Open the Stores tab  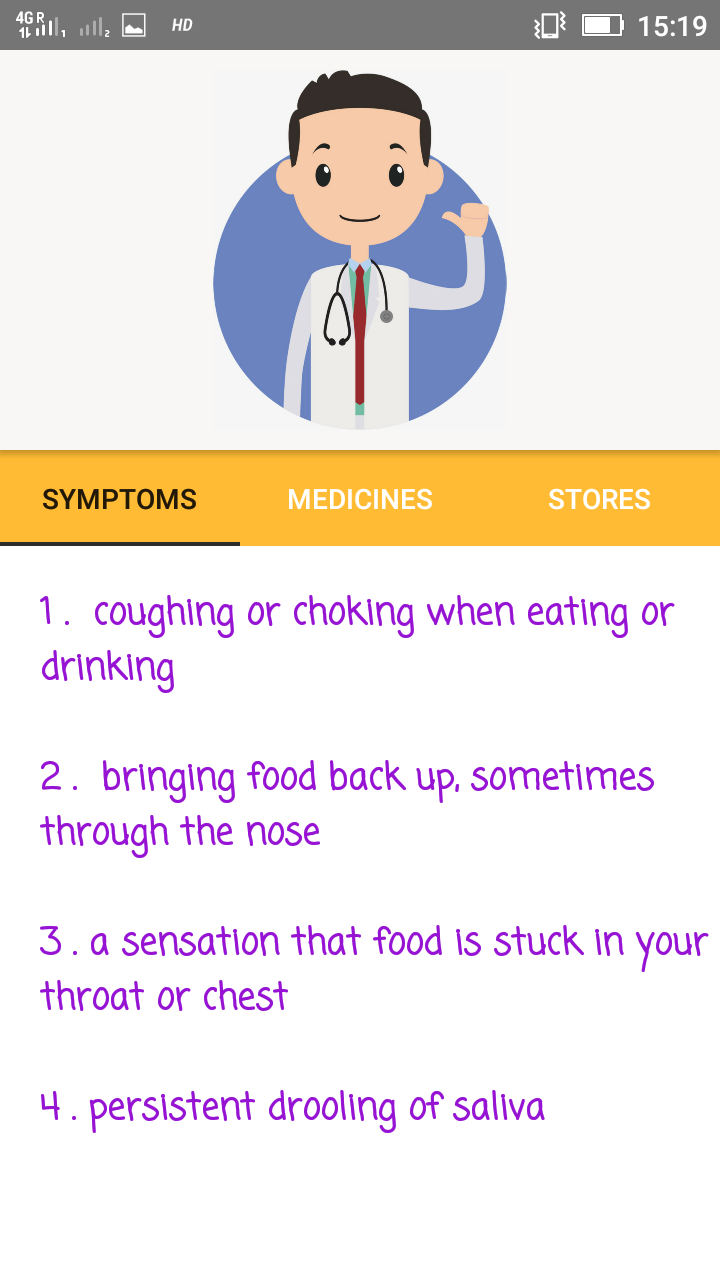point(599,499)
